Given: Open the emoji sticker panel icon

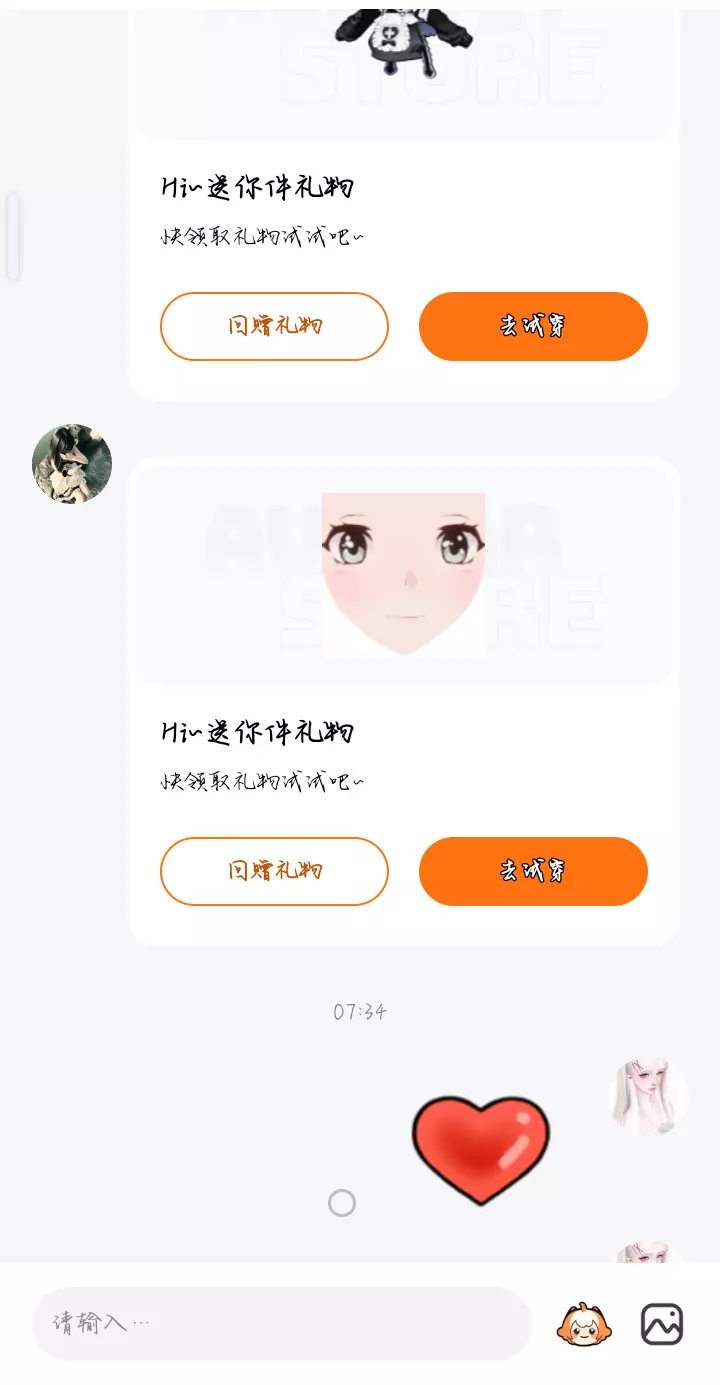Looking at the screenshot, I should click(583, 1324).
